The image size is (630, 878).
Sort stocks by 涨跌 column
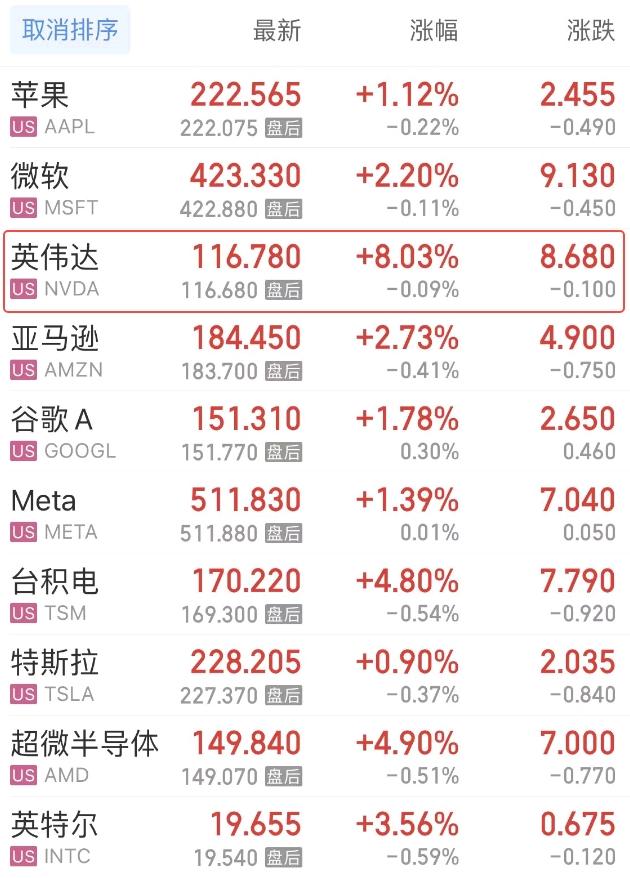coord(590,31)
